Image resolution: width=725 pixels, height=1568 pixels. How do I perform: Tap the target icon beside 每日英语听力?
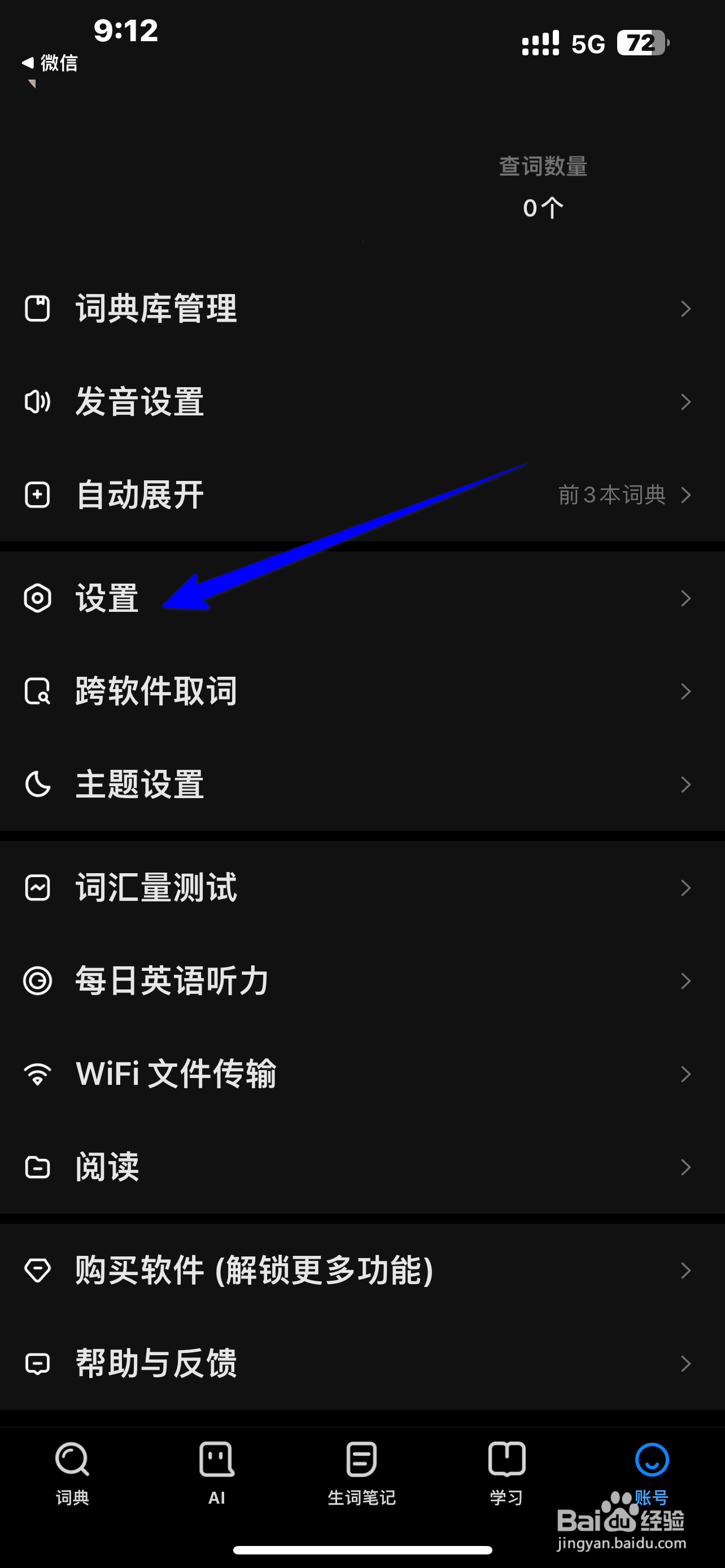(37, 980)
